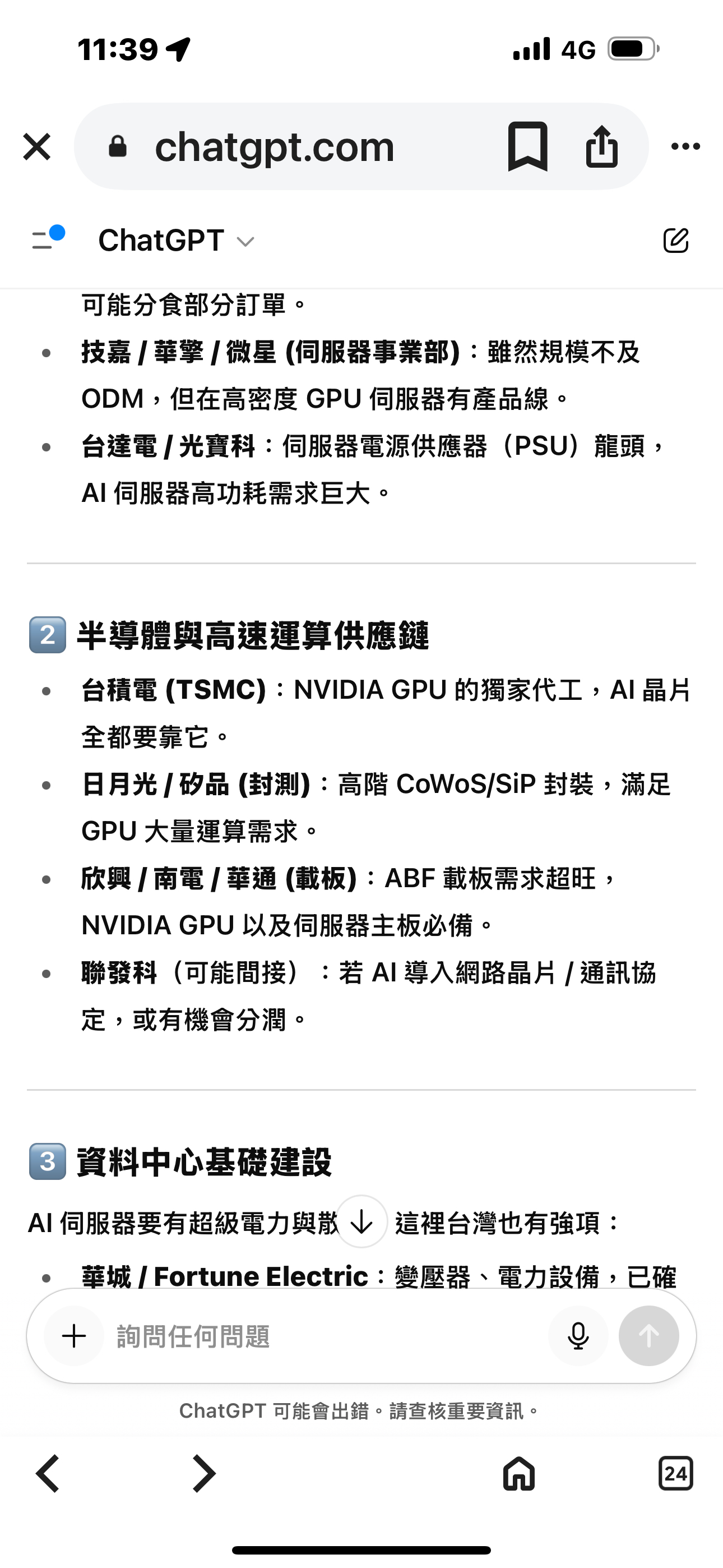Open the ChatGPT sidebar menu
The width and height of the screenshot is (723, 1568).
(x=48, y=238)
